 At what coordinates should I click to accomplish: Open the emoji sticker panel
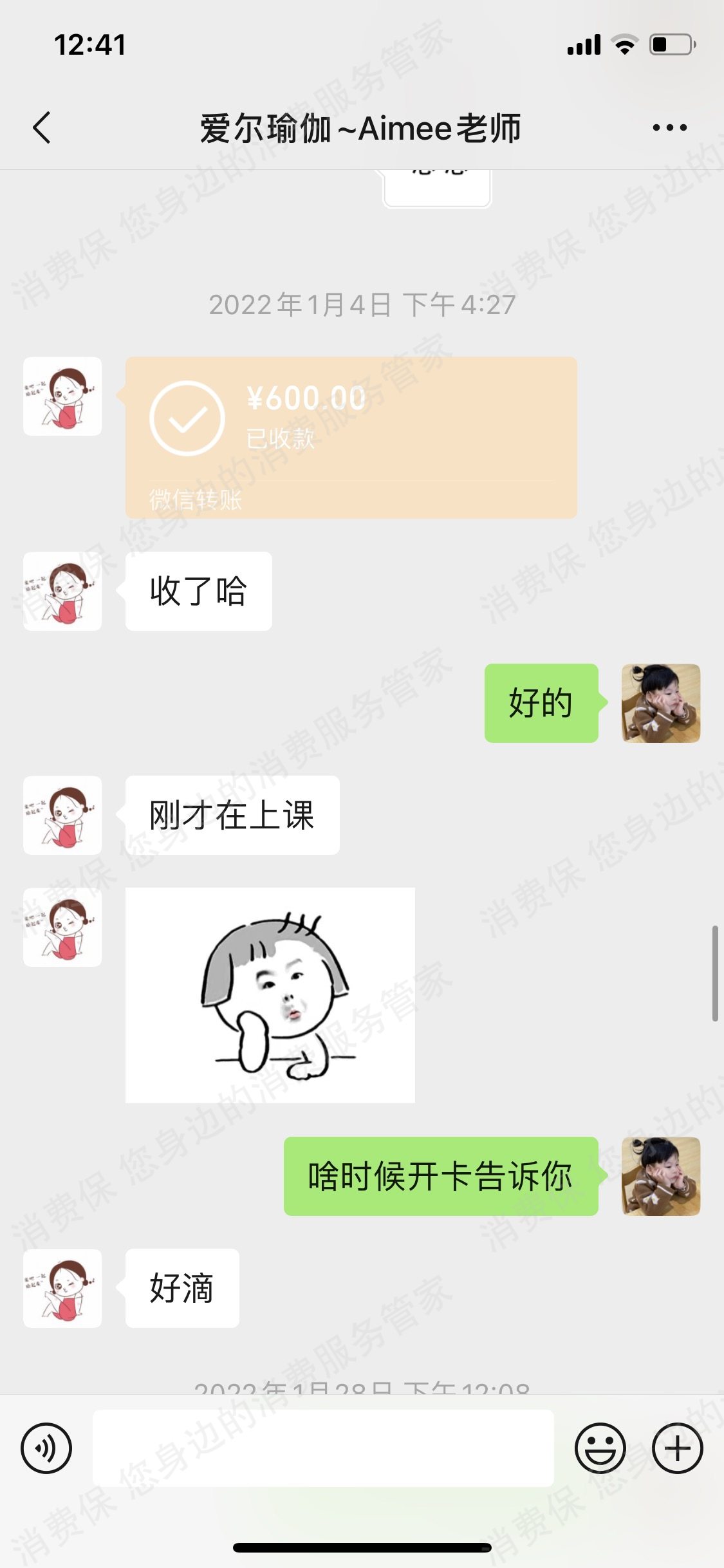[x=600, y=1448]
